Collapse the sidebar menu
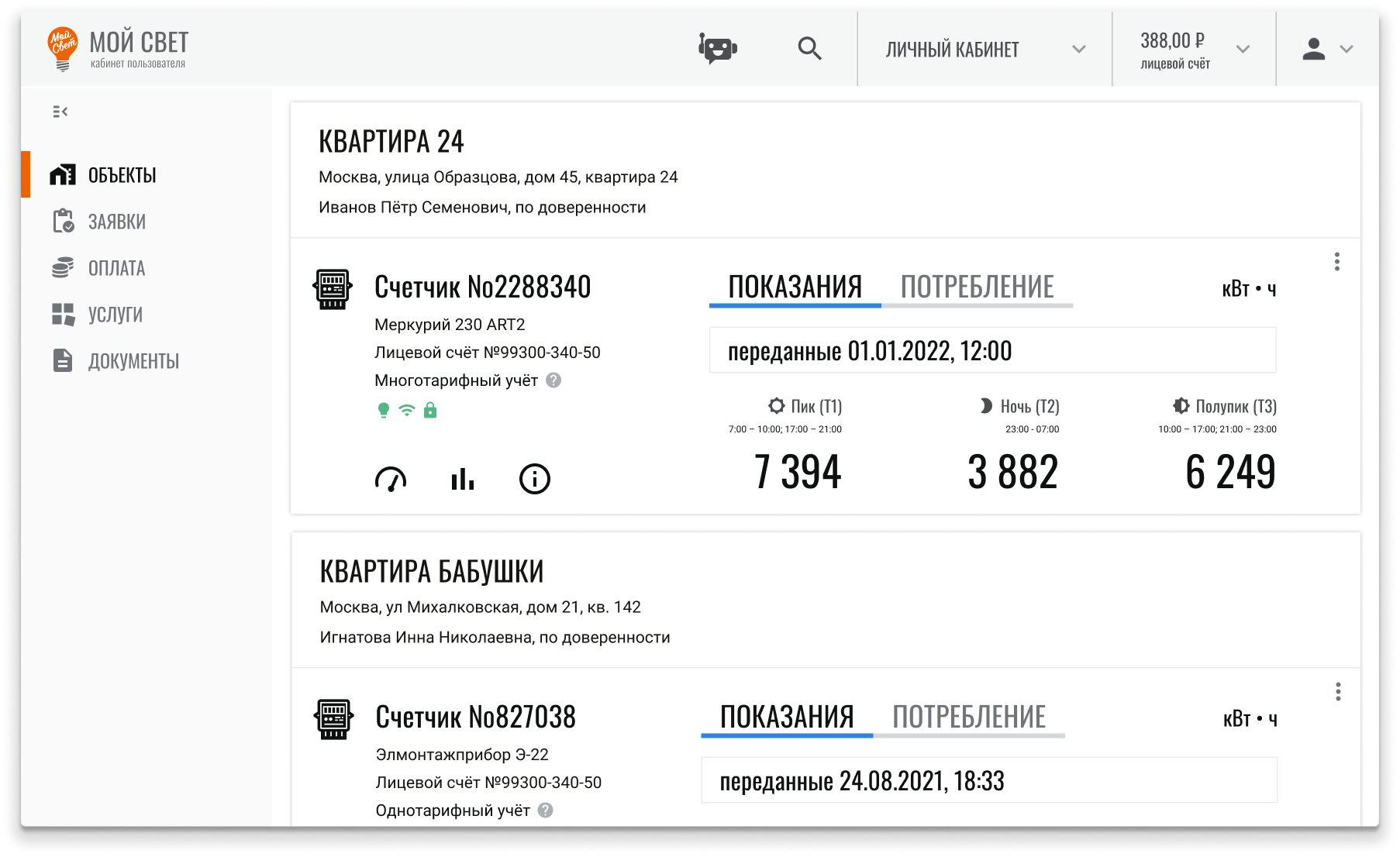This screenshot has height=857, width=1400. tap(60, 112)
